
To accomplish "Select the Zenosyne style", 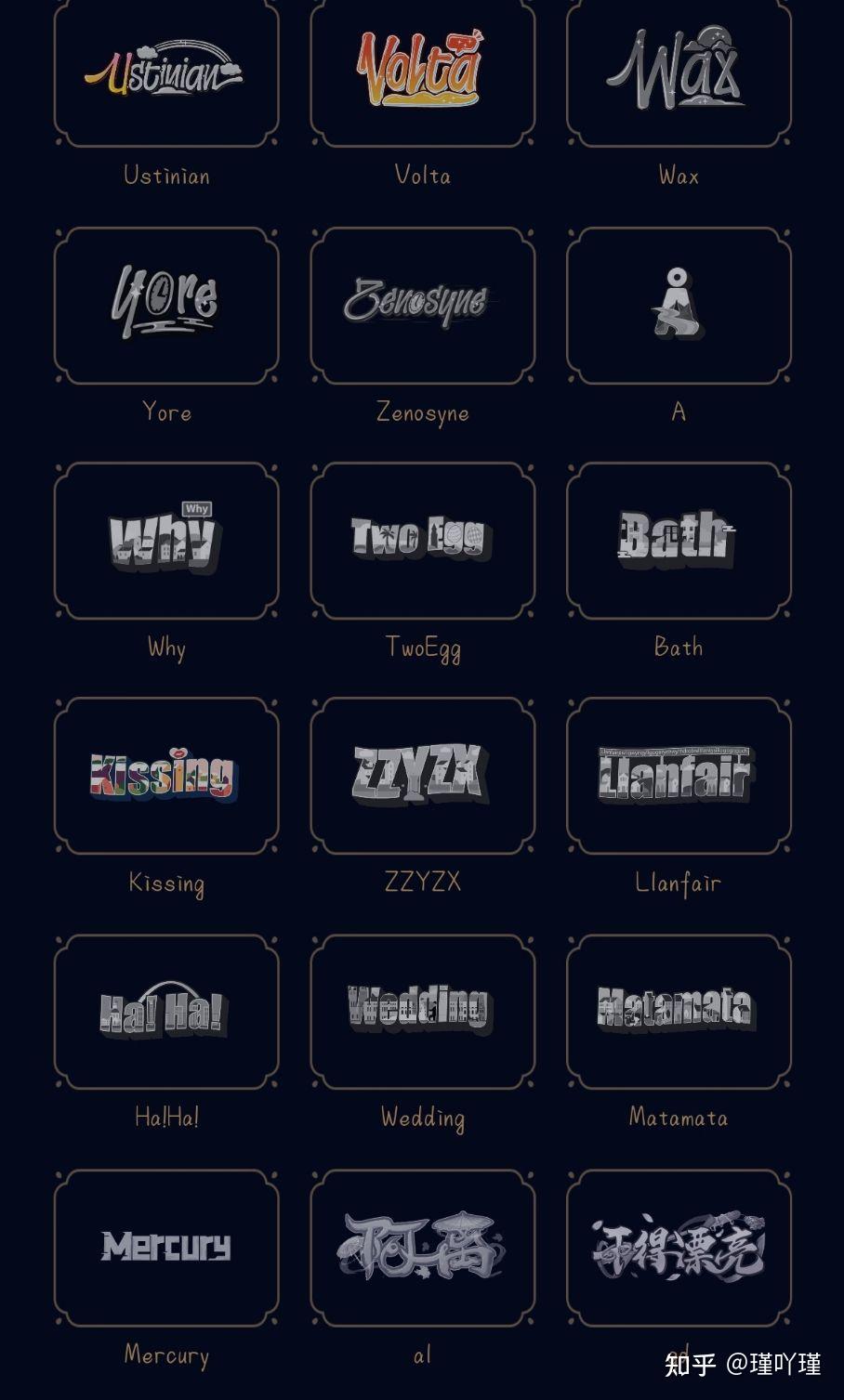I will tap(422, 305).
